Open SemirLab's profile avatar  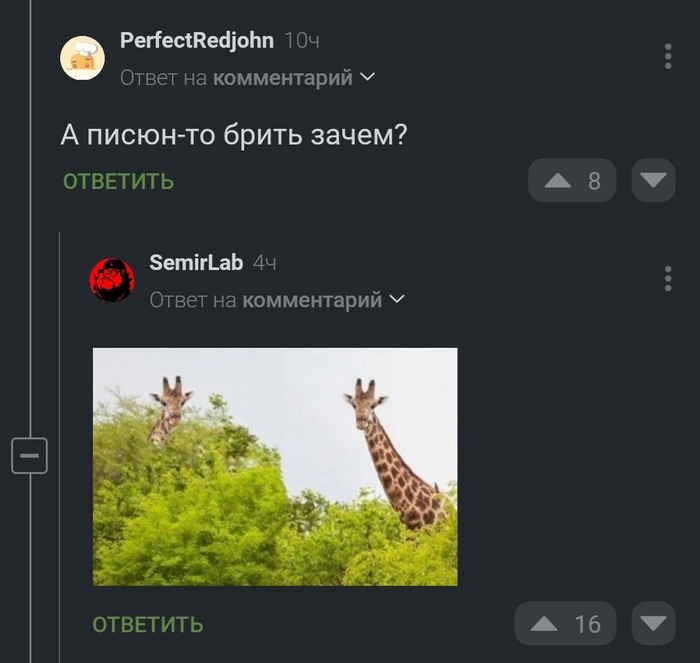112,280
